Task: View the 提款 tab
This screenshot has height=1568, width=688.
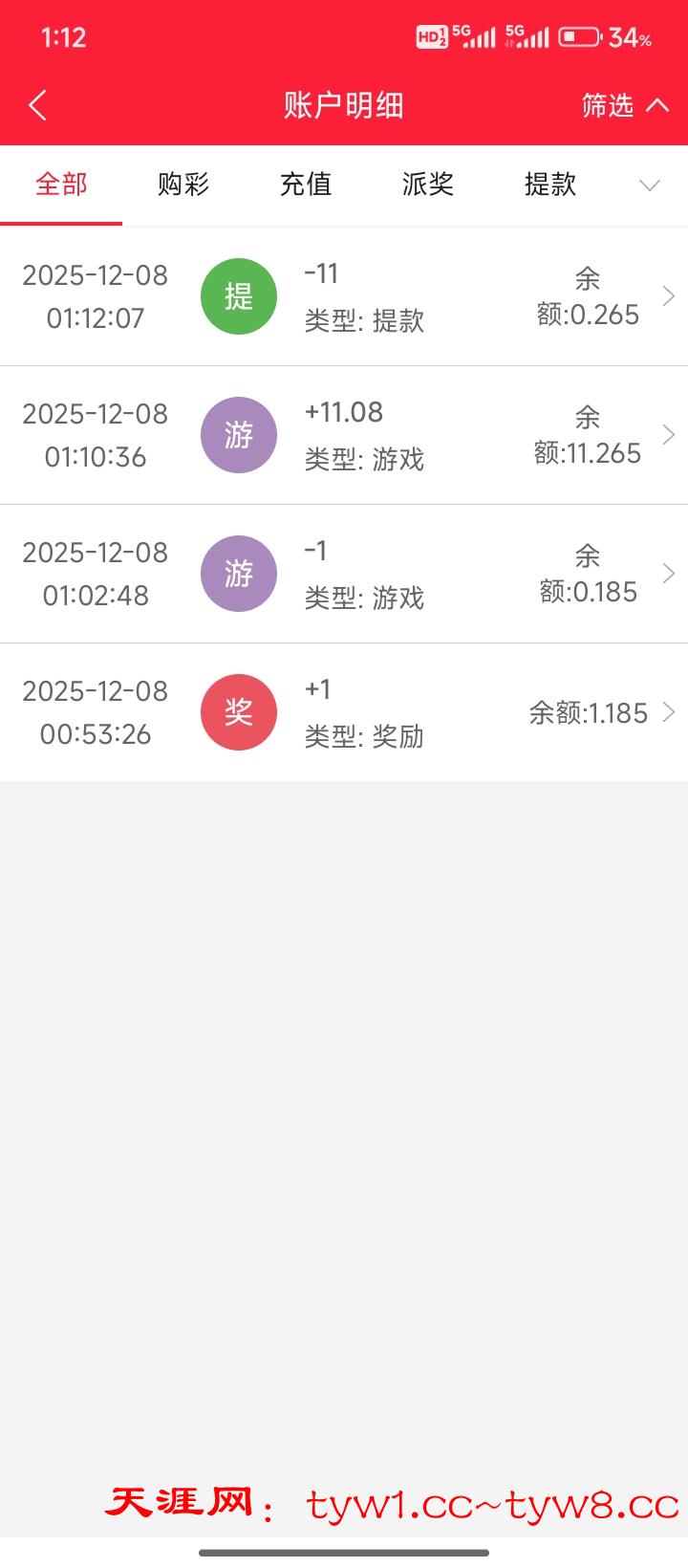Action: (x=550, y=184)
